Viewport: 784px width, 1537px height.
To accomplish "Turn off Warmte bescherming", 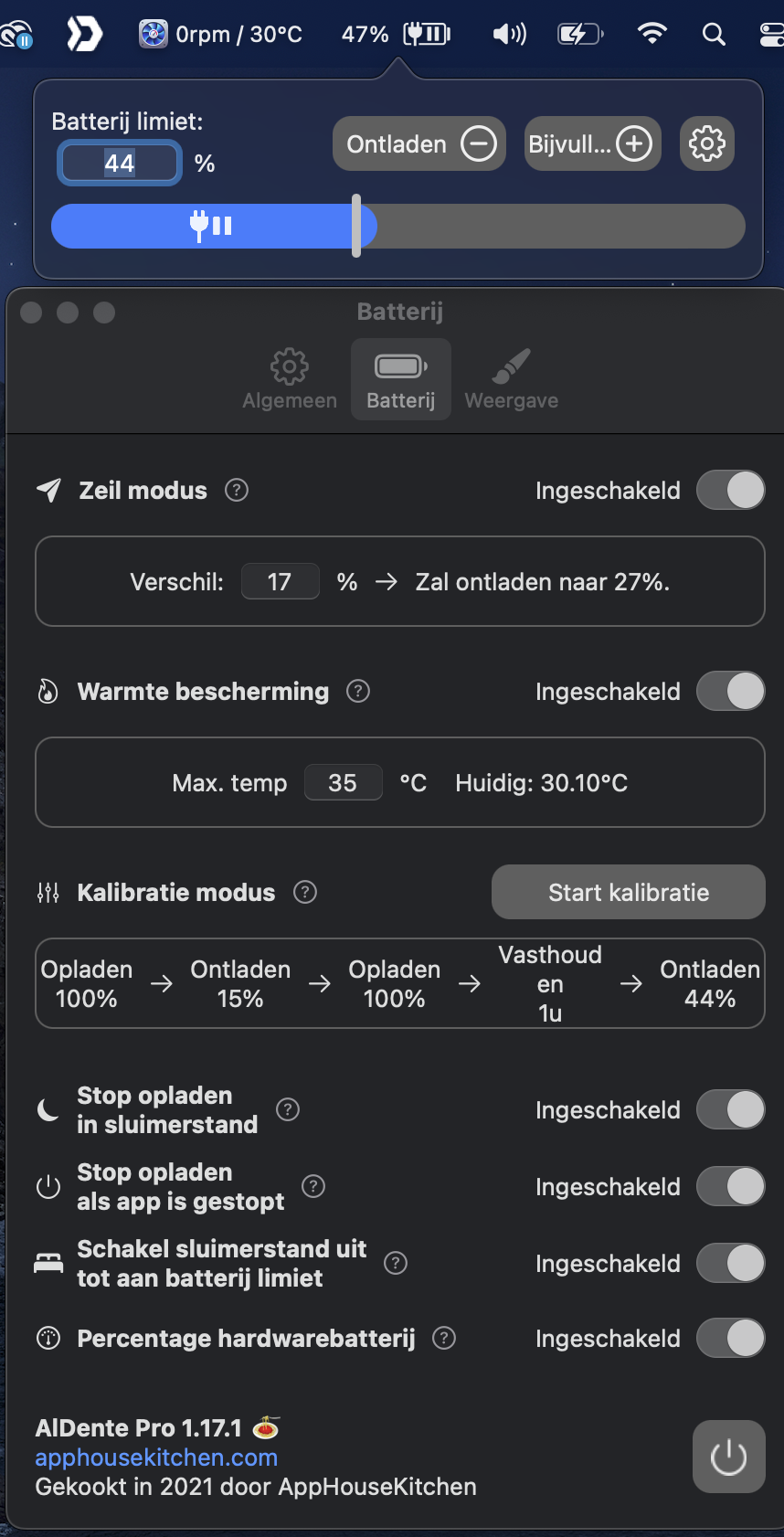I will 730,691.
